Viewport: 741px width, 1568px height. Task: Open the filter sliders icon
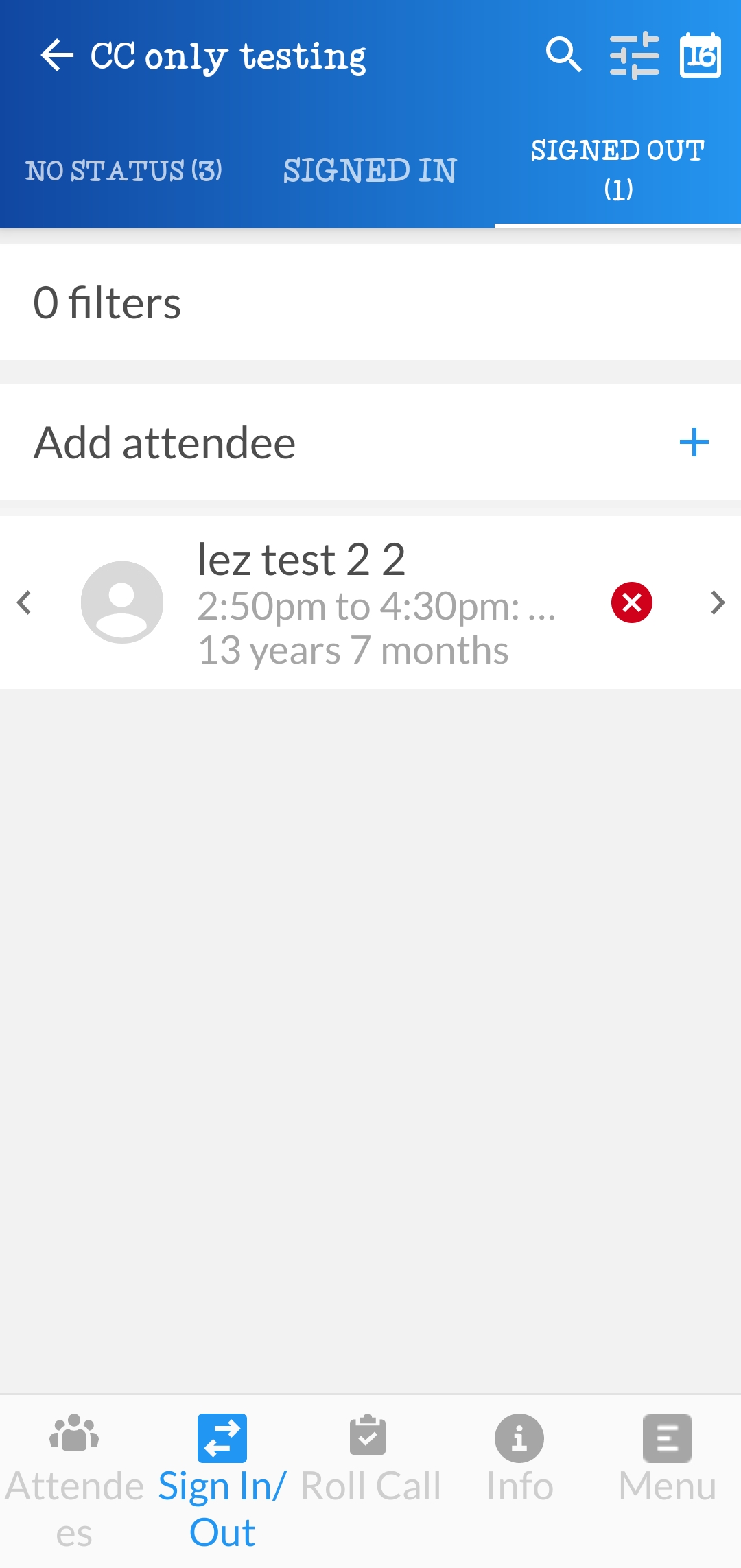(635, 56)
